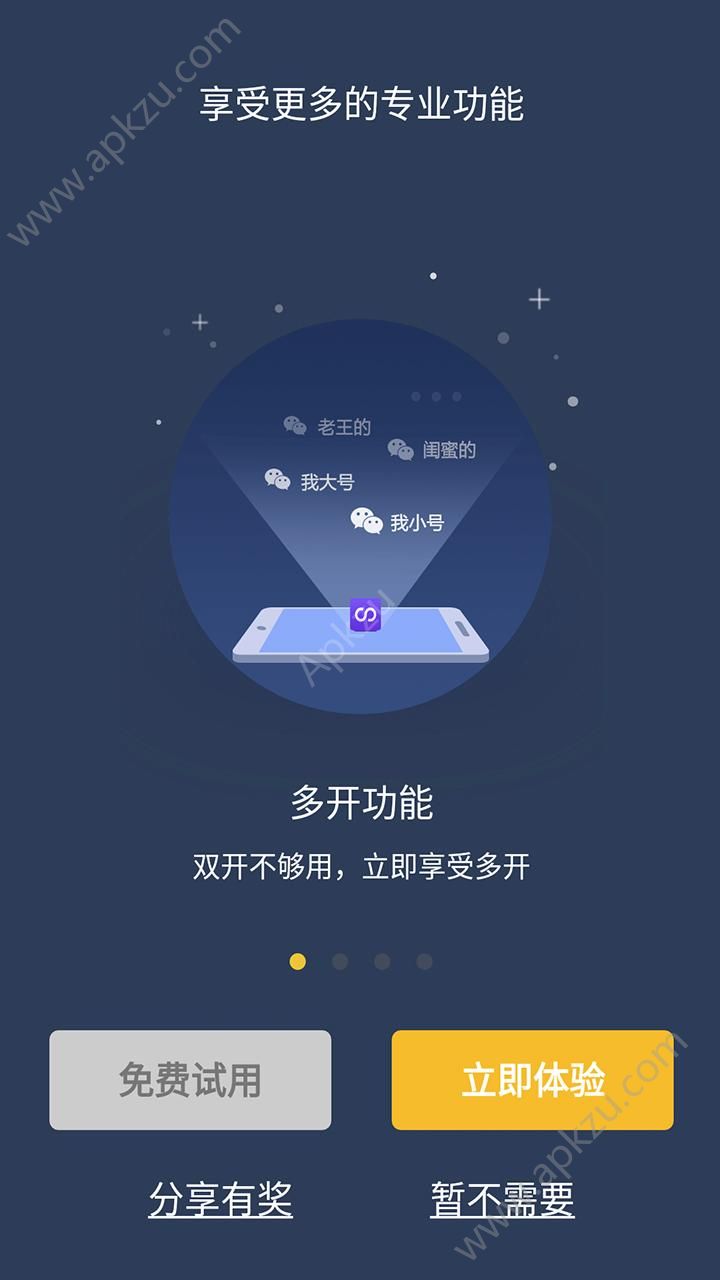Viewport: 720px width, 1280px height.
Task: Select the fourth page indicator dot
Action: coord(423,963)
